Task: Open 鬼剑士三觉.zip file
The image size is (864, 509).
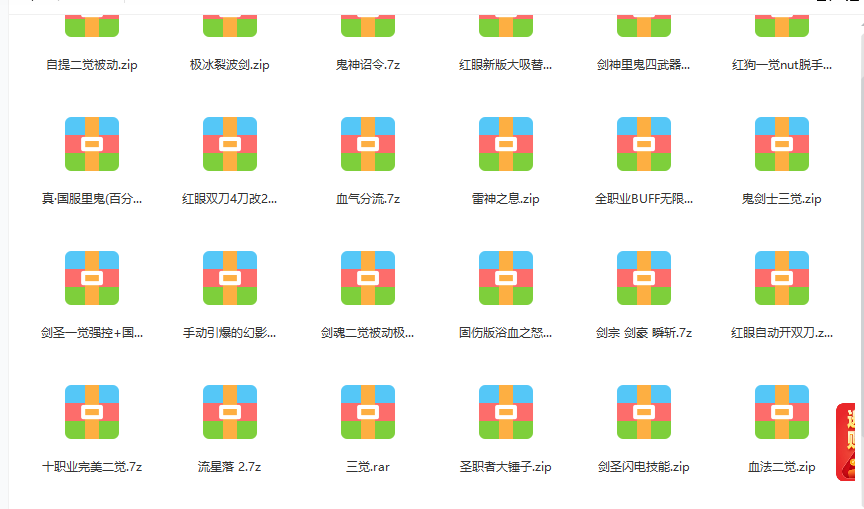Action: pyautogui.click(x=782, y=145)
